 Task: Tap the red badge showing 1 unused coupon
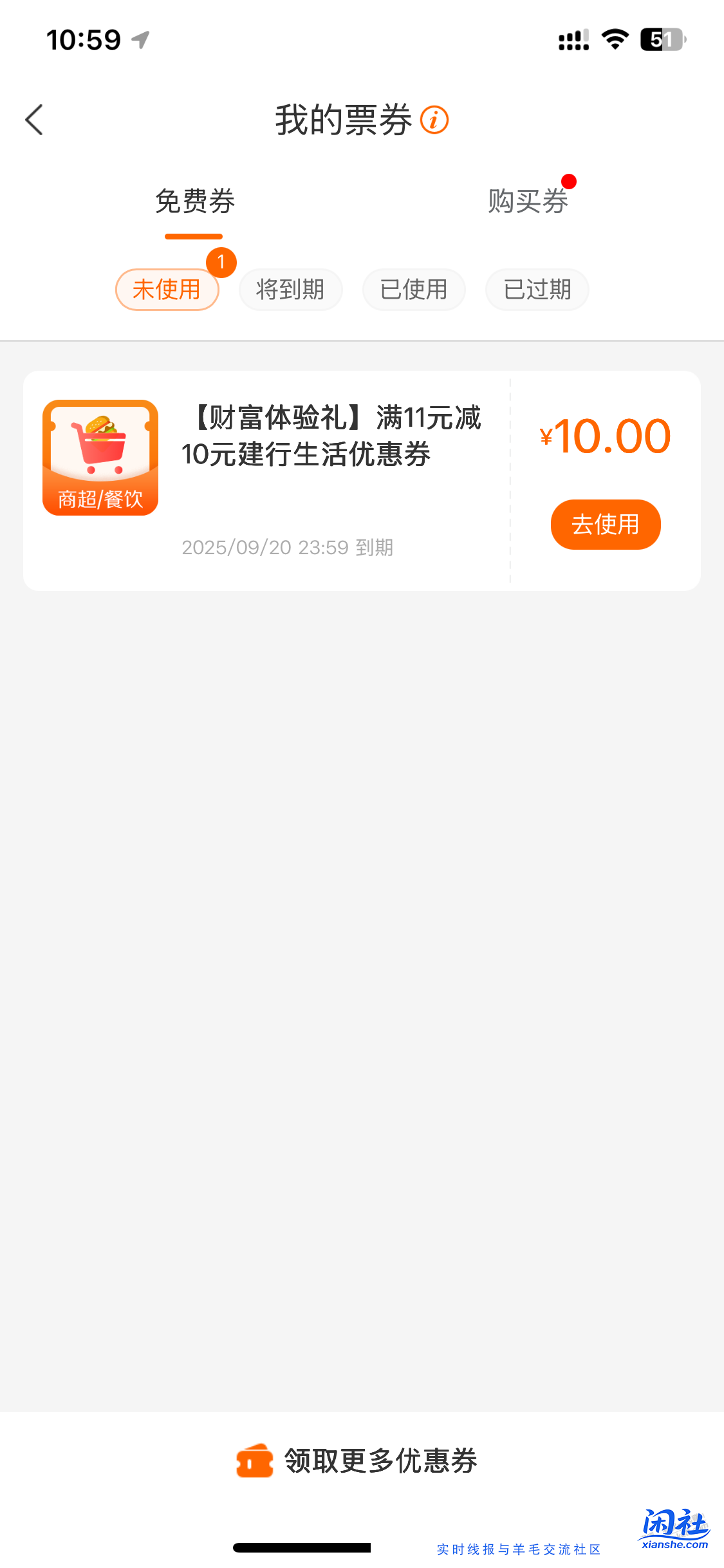[219, 260]
